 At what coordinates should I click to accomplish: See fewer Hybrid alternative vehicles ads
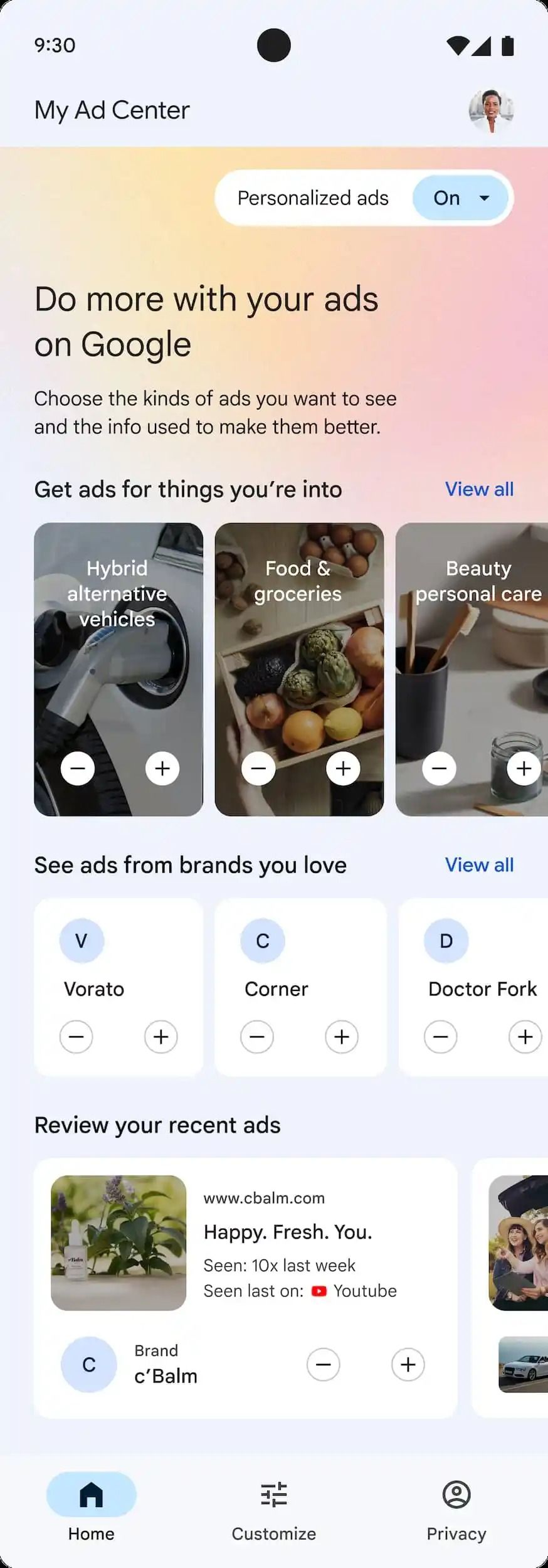pos(78,768)
